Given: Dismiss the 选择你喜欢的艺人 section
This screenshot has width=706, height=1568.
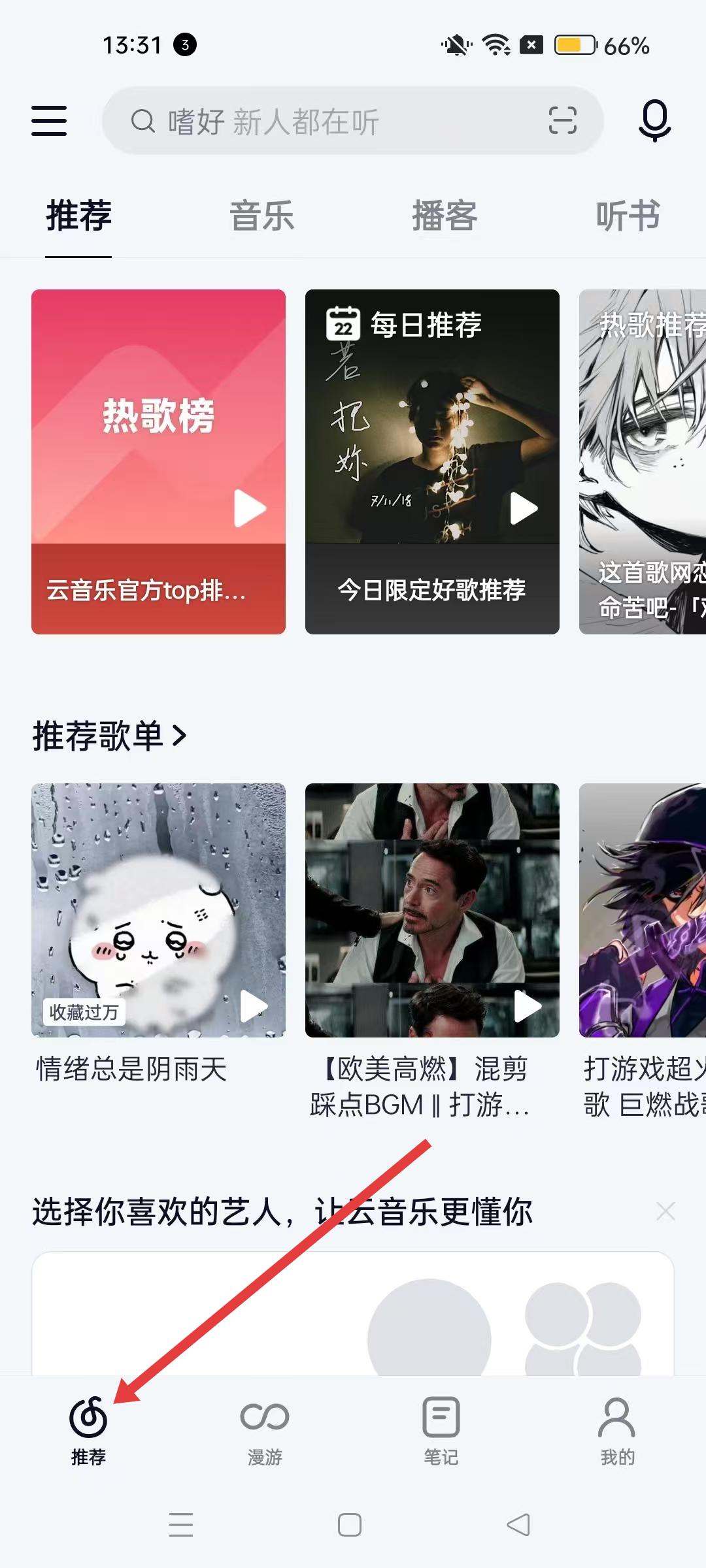Looking at the screenshot, I should (665, 1211).
